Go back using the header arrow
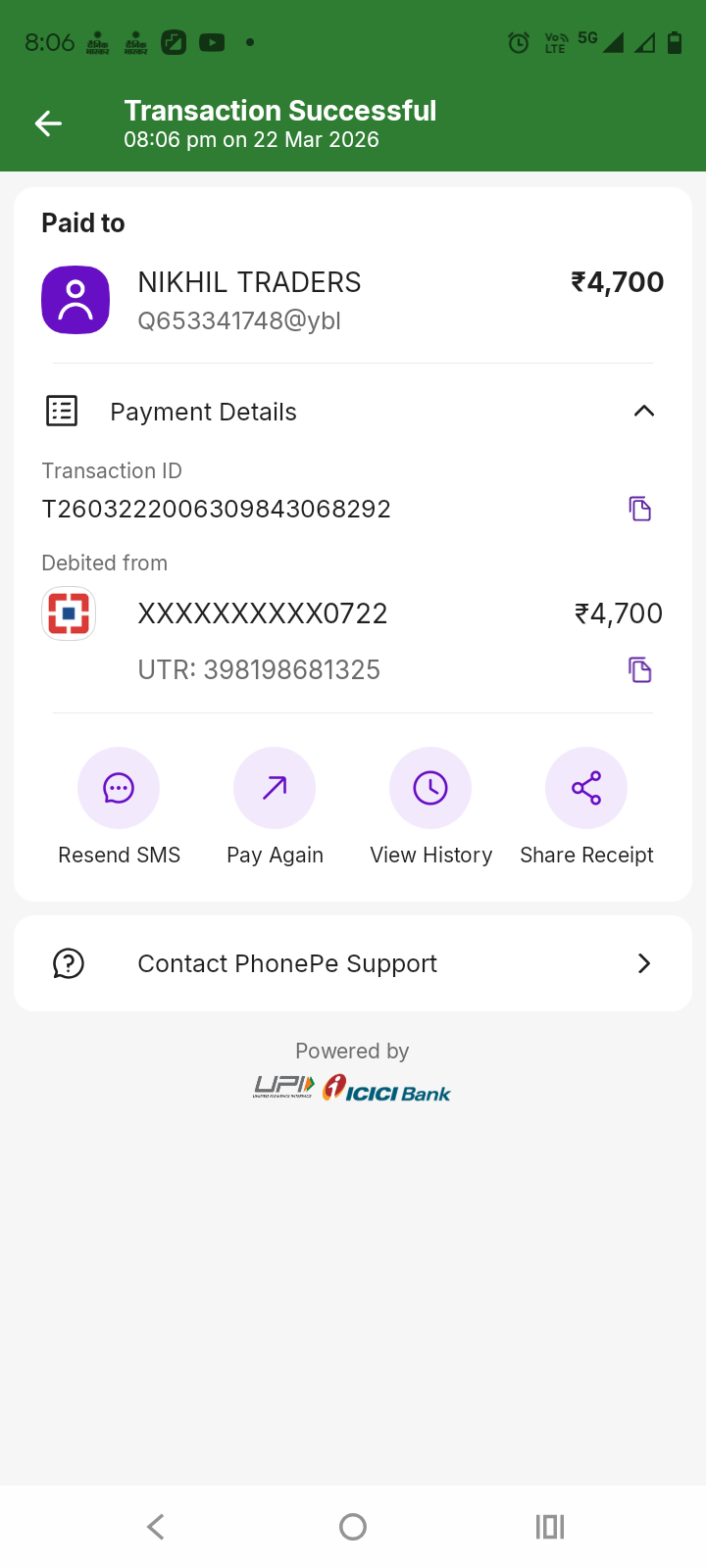Image resolution: width=706 pixels, height=1568 pixels. [x=48, y=123]
